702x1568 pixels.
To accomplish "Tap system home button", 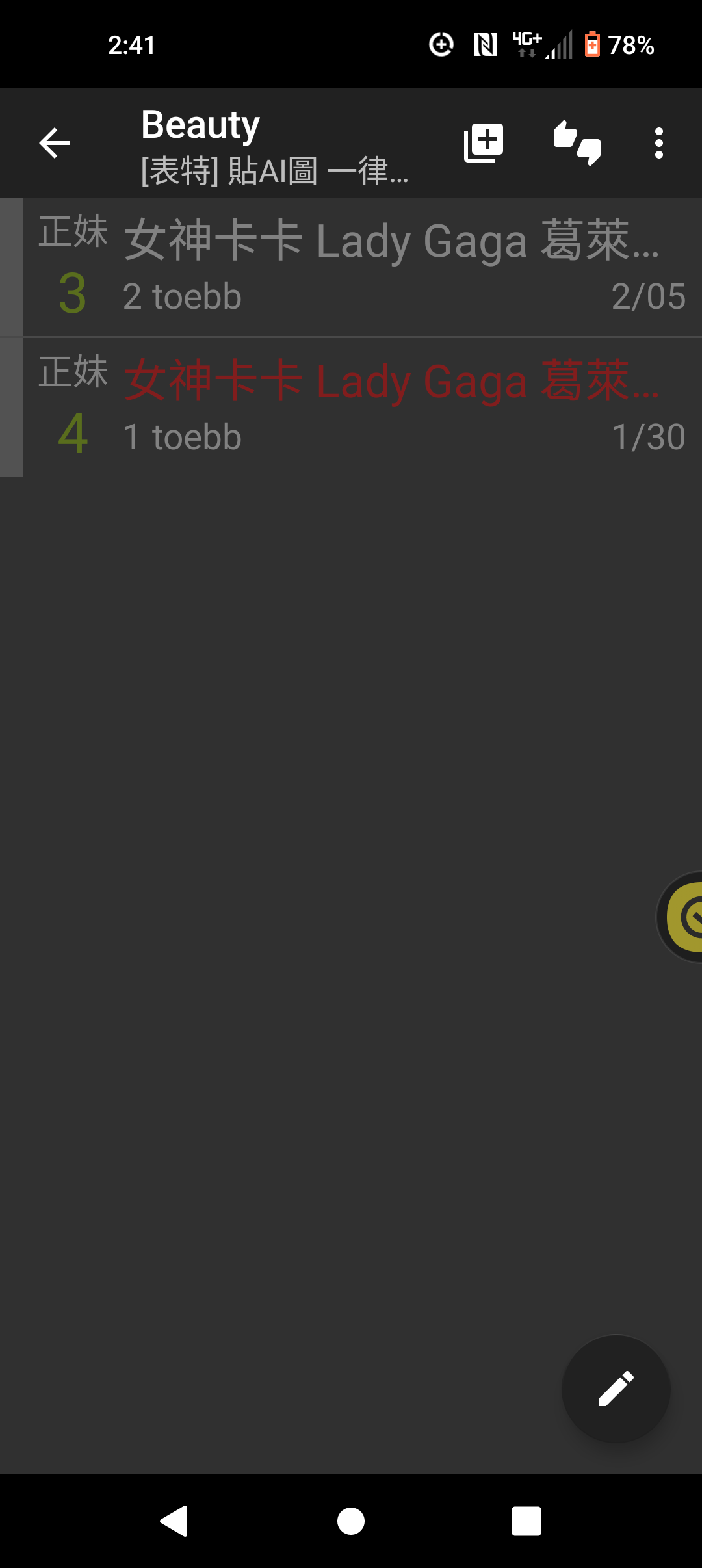I will (x=351, y=1521).
